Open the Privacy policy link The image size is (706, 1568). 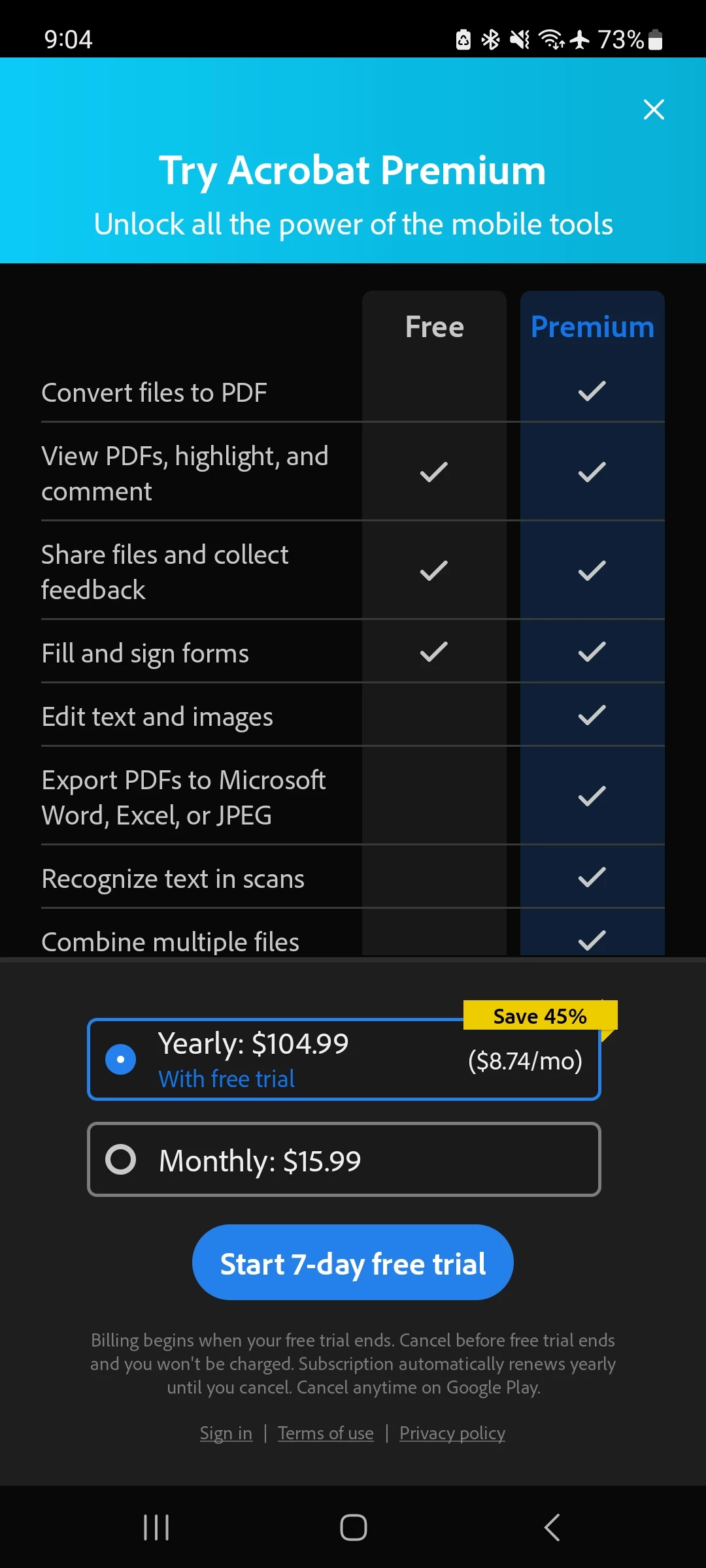[x=452, y=1433]
